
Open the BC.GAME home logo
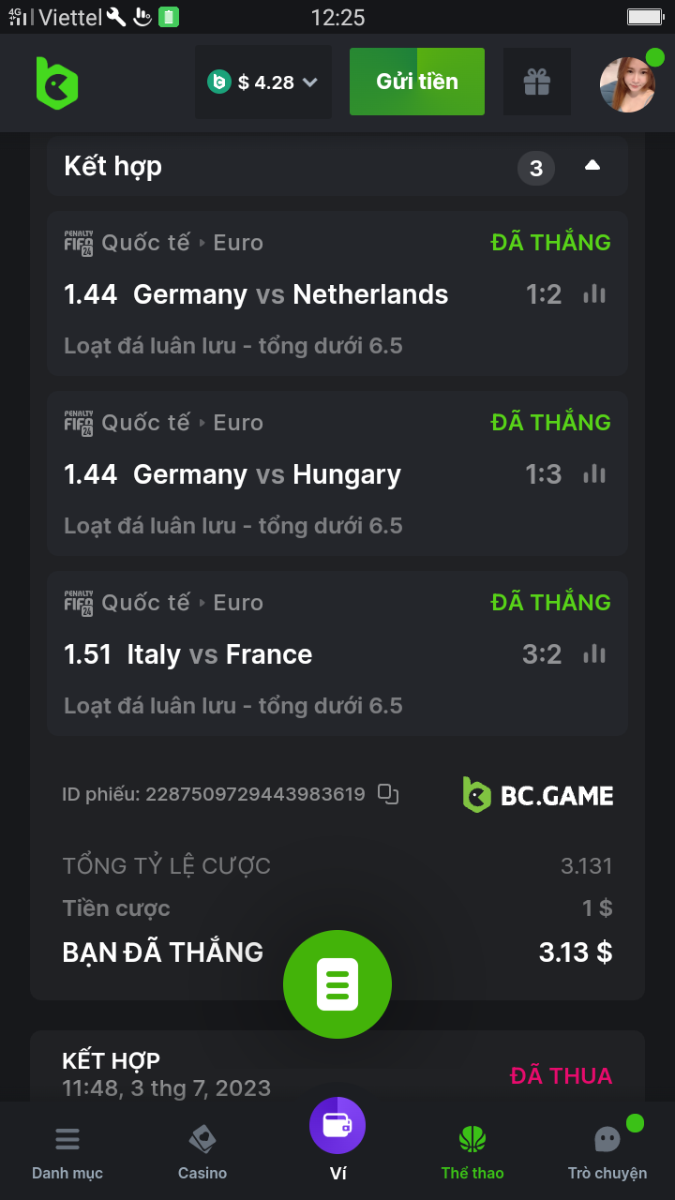pos(56,82)
